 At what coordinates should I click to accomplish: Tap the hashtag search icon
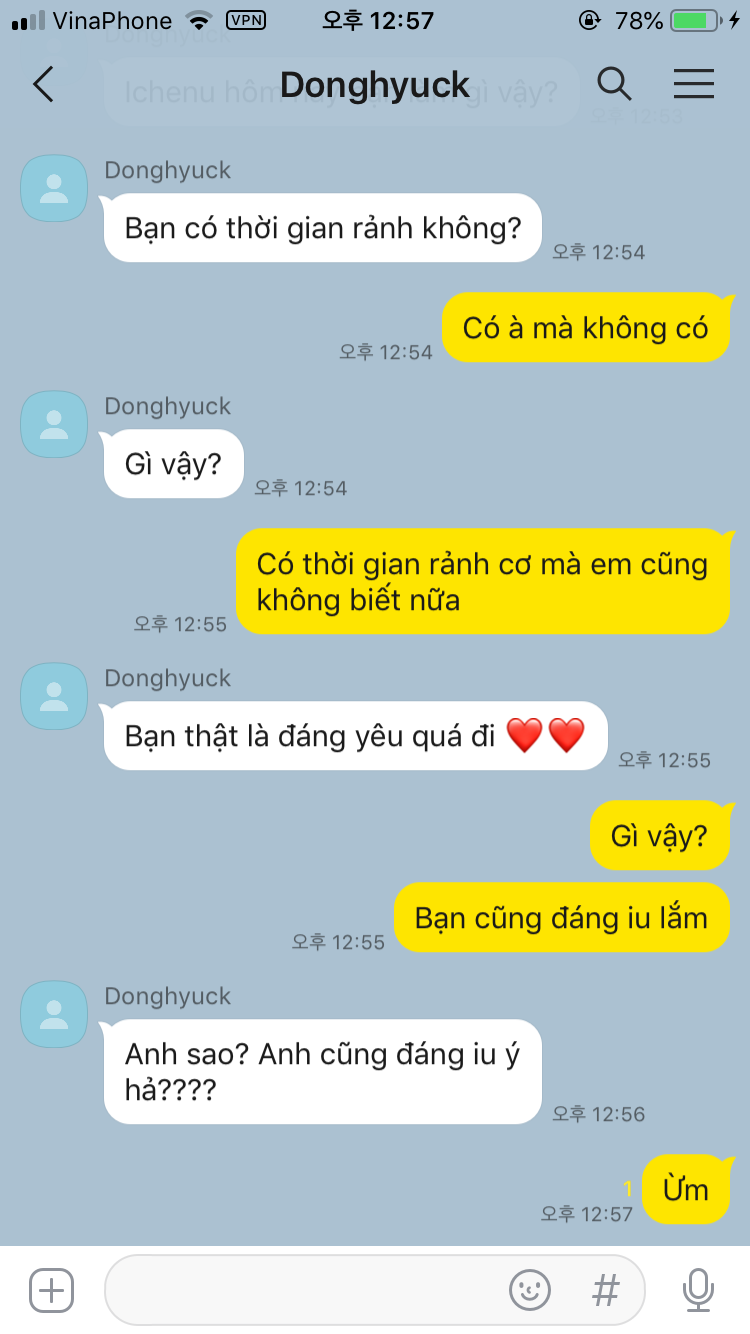point(605,1290)
